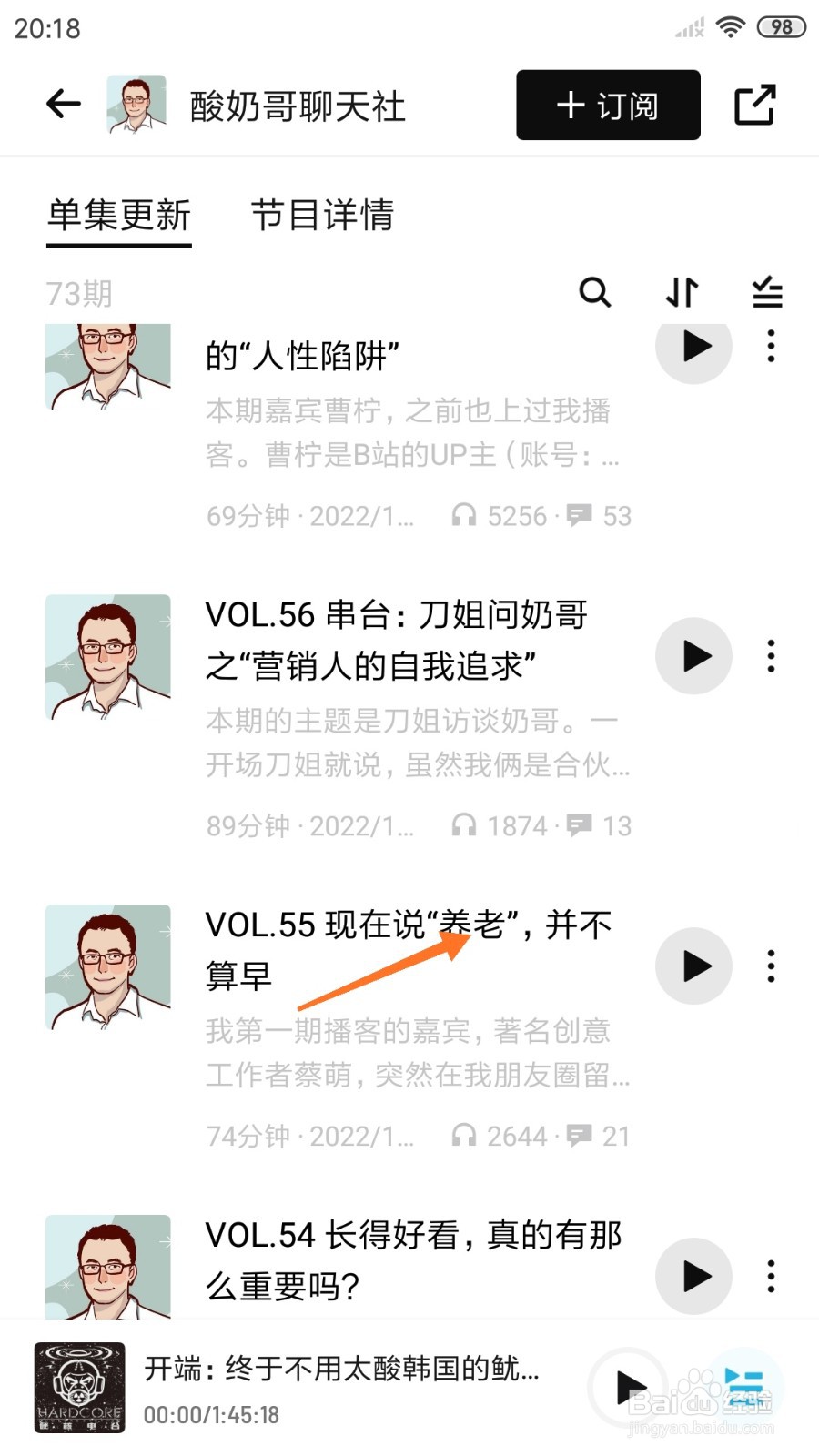Open the three-dot menu on VOL.54
819x1456 pixels.
[771, 1277]
